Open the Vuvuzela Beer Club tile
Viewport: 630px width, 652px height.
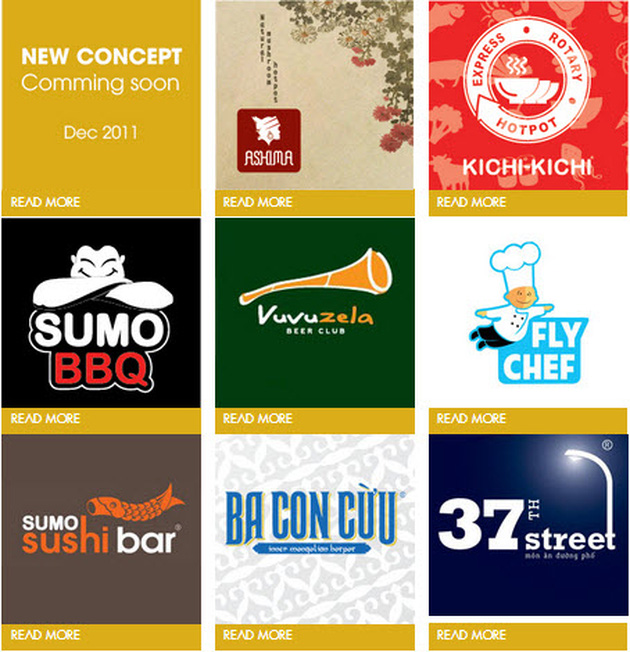coord(315,312)
